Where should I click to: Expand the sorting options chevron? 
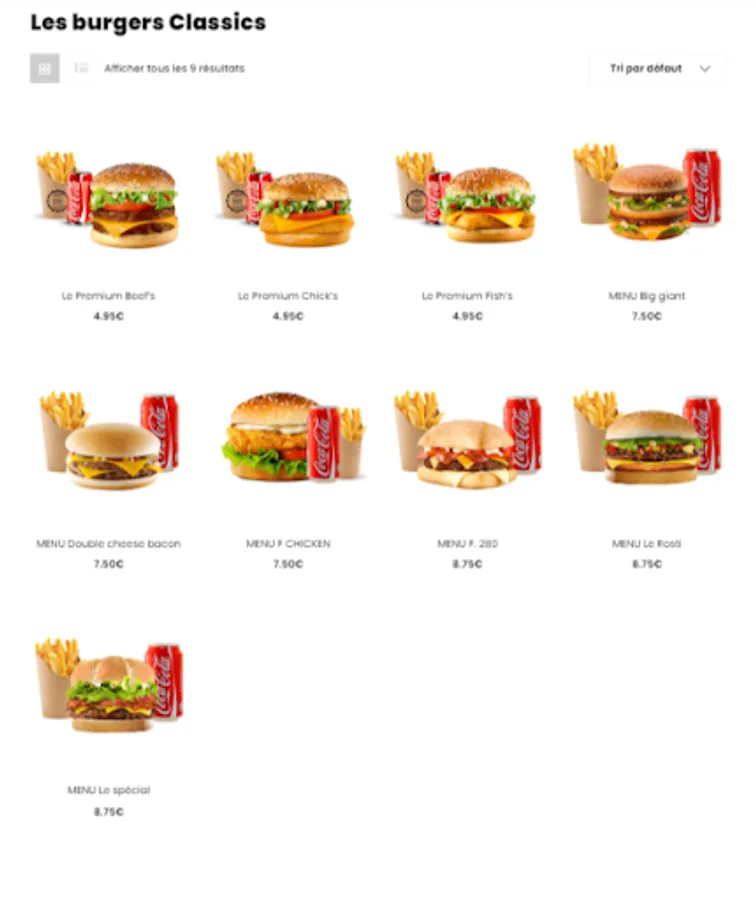click(x=707, y=68)
